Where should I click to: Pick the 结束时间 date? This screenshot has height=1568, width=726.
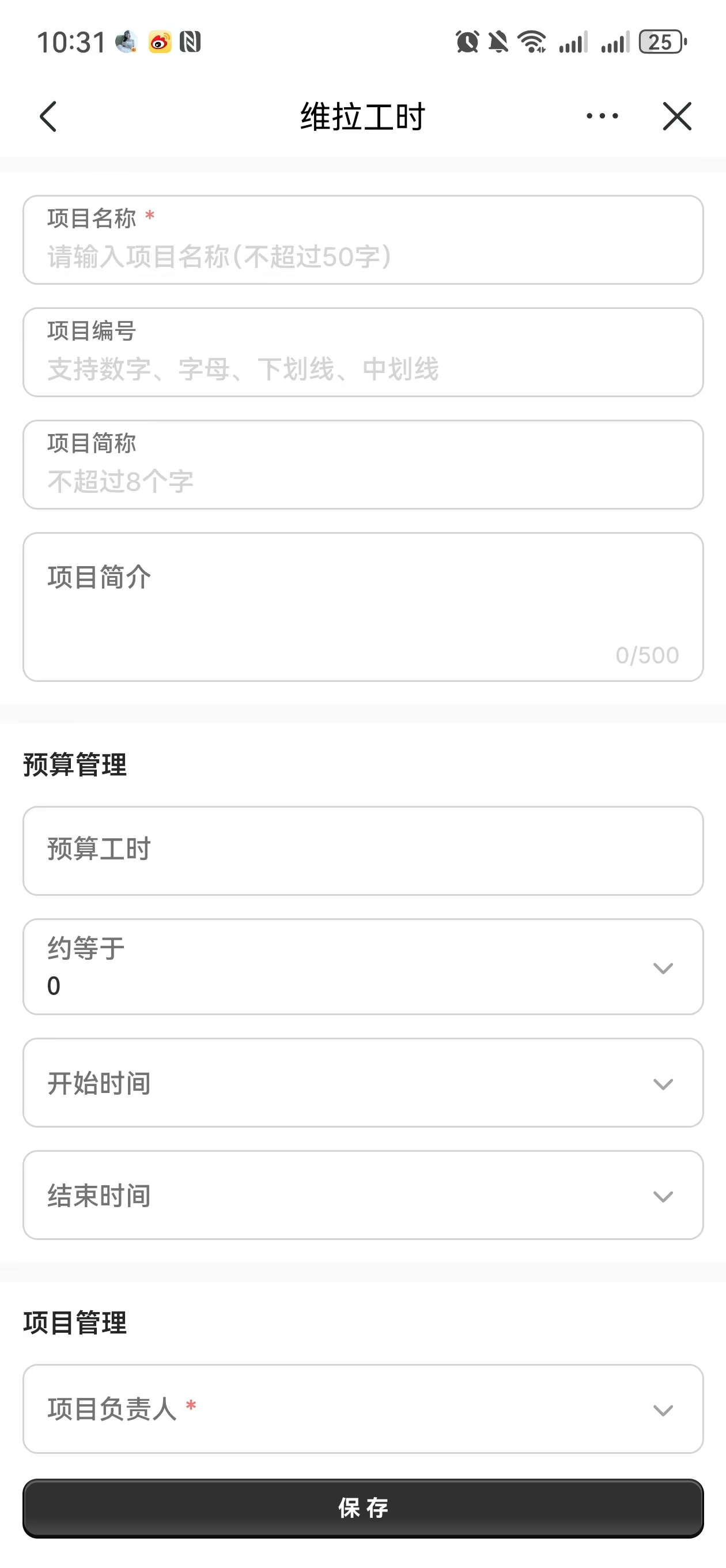click(x=362, y=1195)
